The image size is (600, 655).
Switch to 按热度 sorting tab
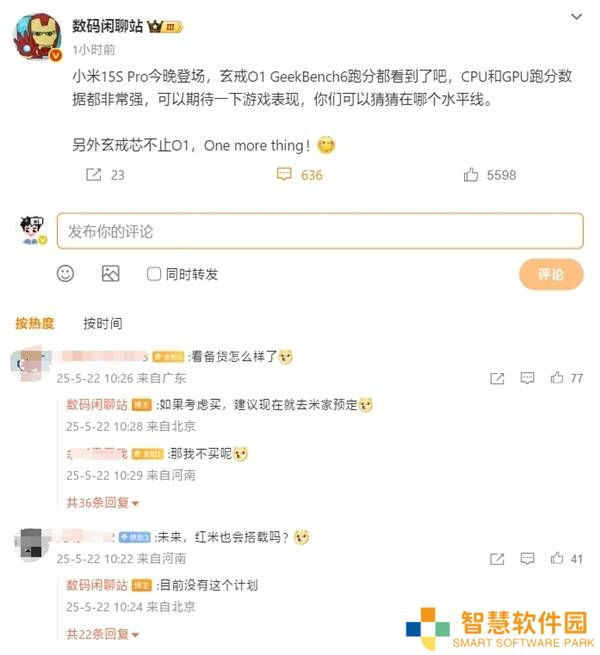click(x=34, y=323)
